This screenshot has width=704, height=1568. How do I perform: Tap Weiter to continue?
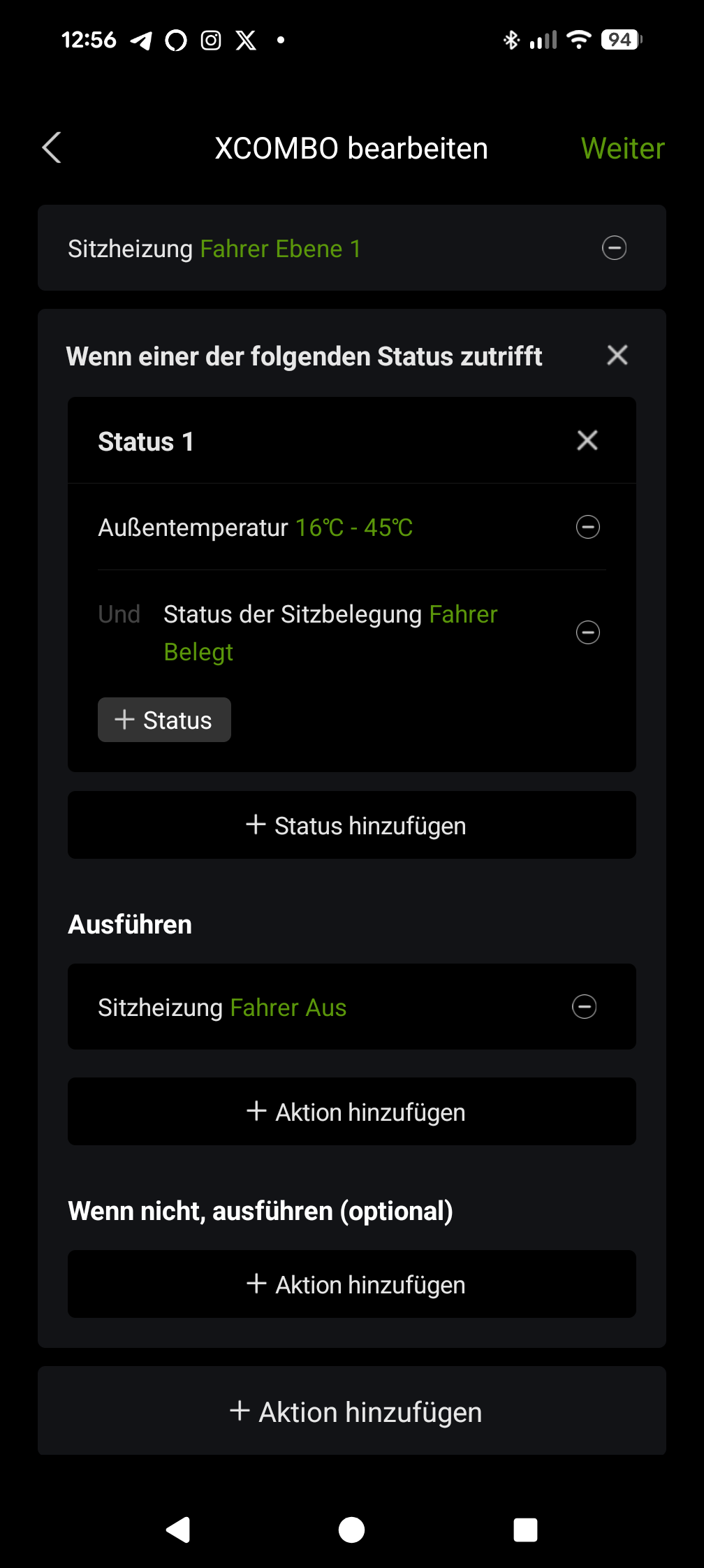622,148
